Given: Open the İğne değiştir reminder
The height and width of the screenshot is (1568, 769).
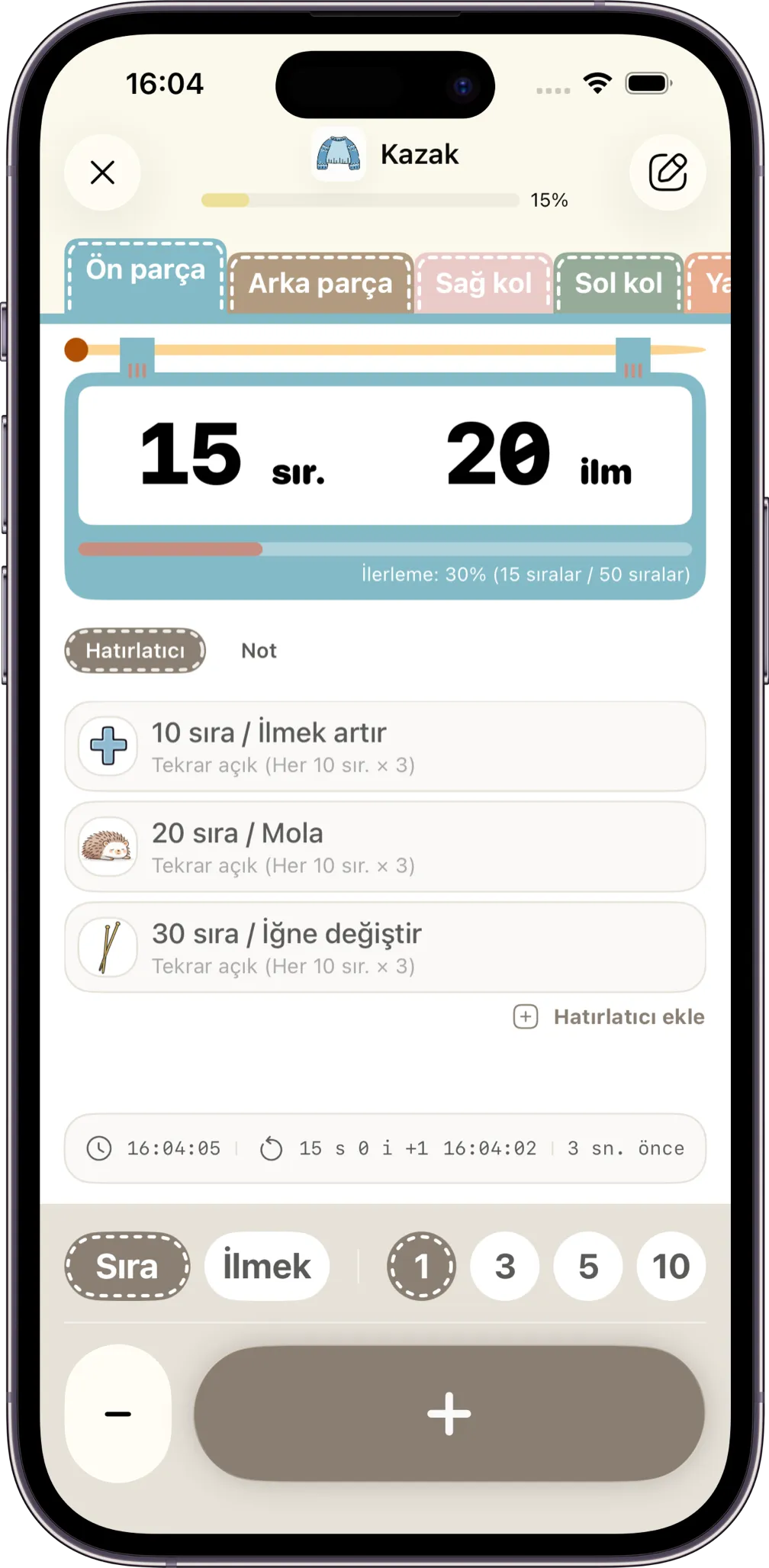Looking at the screenshot, I should click(x=384, y=948).
